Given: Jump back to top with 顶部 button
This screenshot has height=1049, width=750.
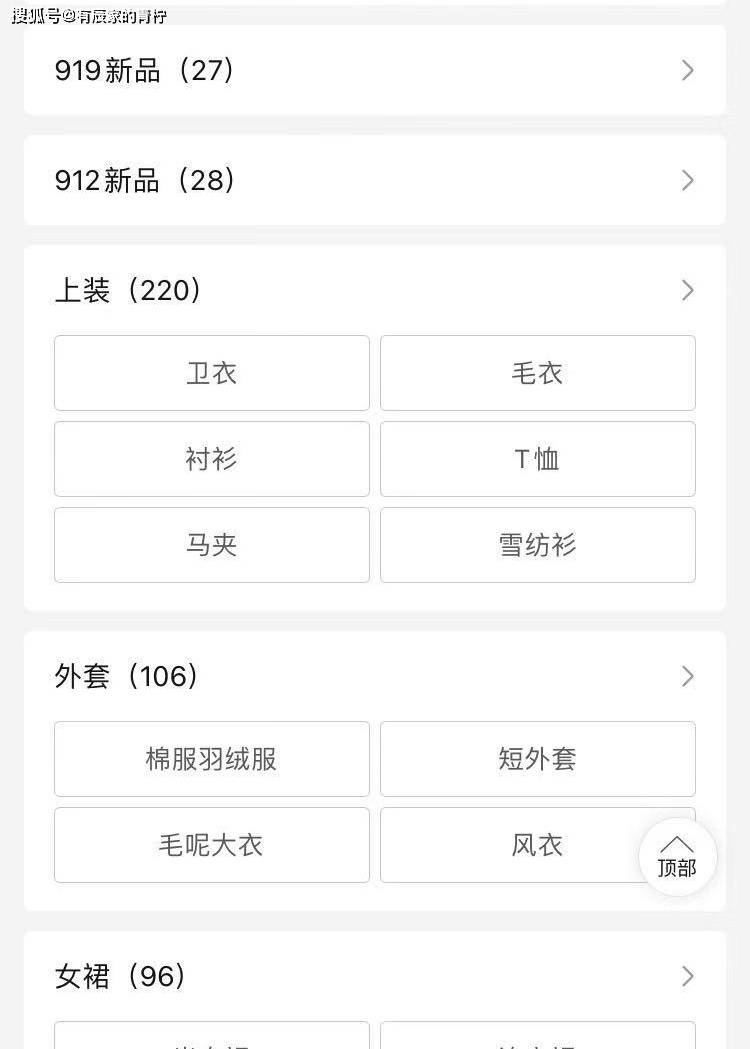Looking at the screenshot, I should [677, 857].
